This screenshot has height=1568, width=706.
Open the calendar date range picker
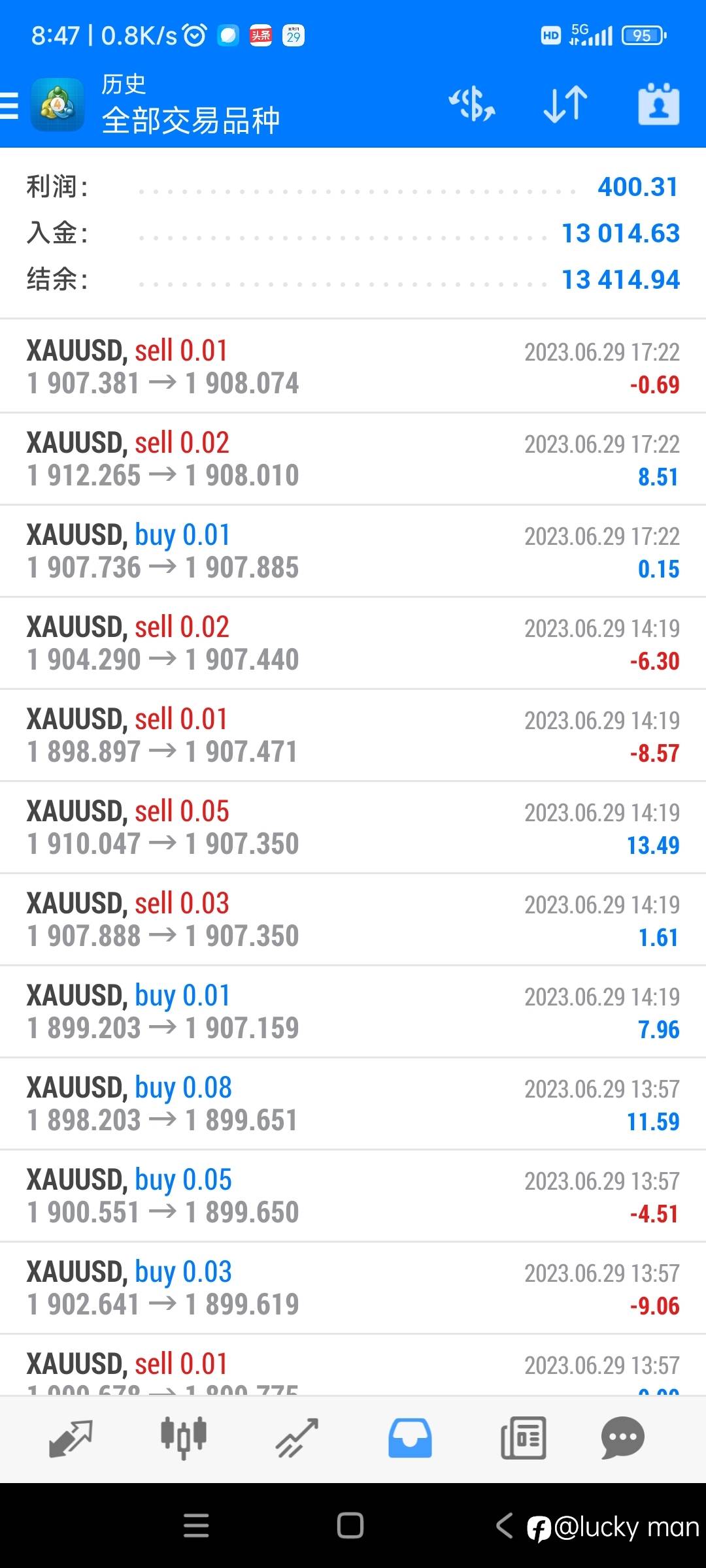click(x=658, y=104)
